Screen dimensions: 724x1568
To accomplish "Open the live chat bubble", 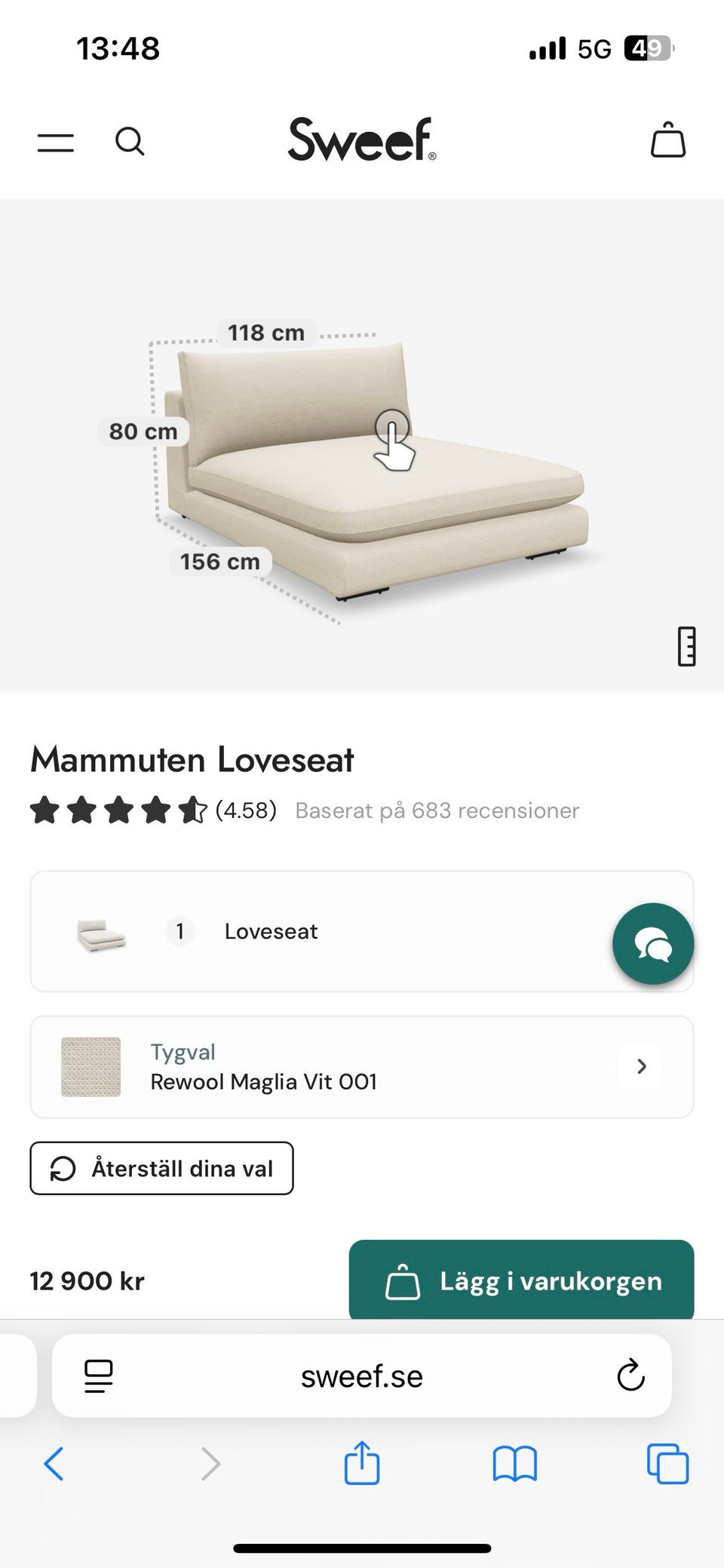I will [x=653, y=943].
